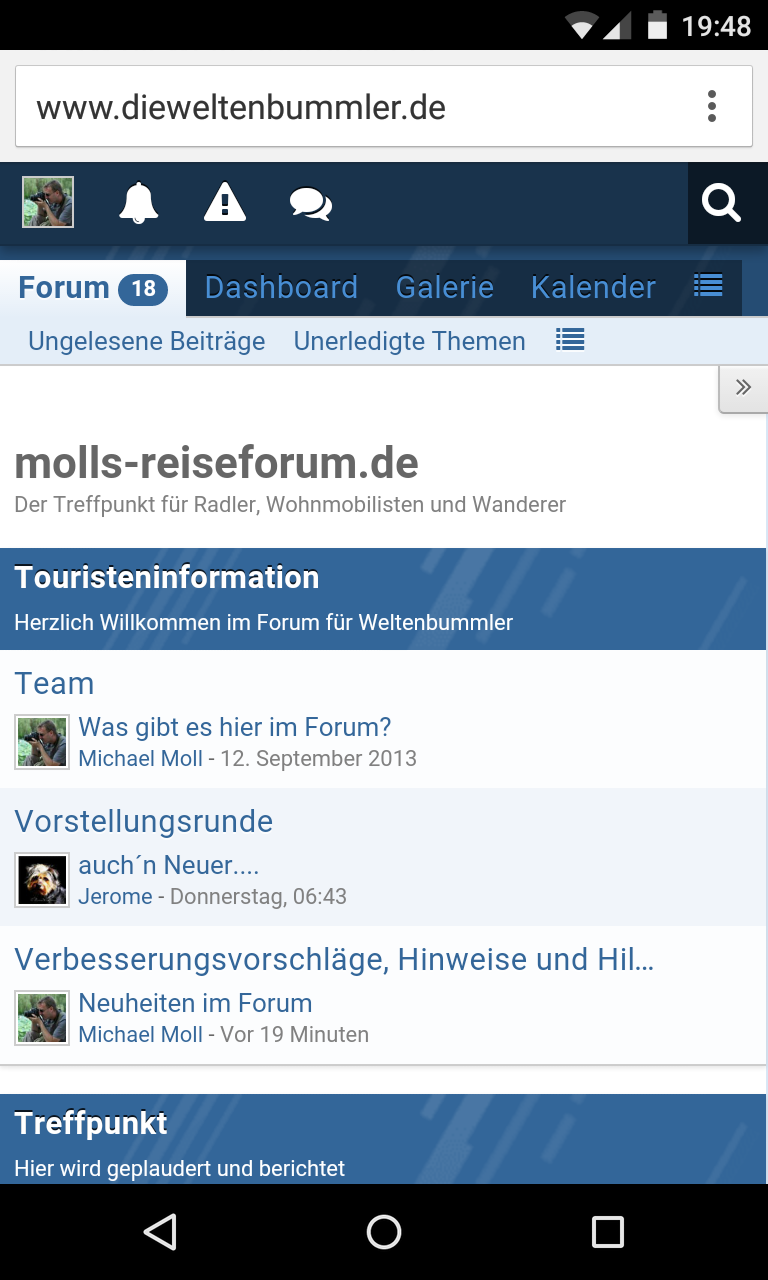
Task: Expand the sidebar with the double arrow
Action: coord(743,388)
